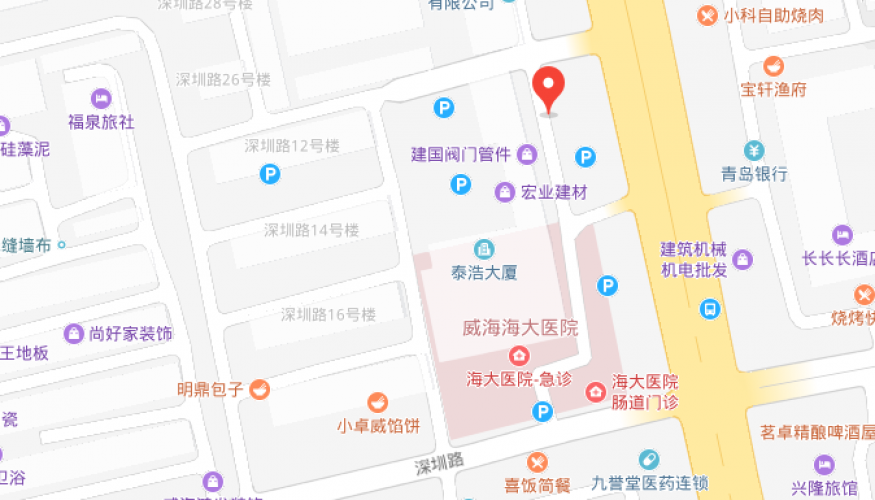
Task: Tap the 青岛银行 bank marker
Action: coord(754,151)
